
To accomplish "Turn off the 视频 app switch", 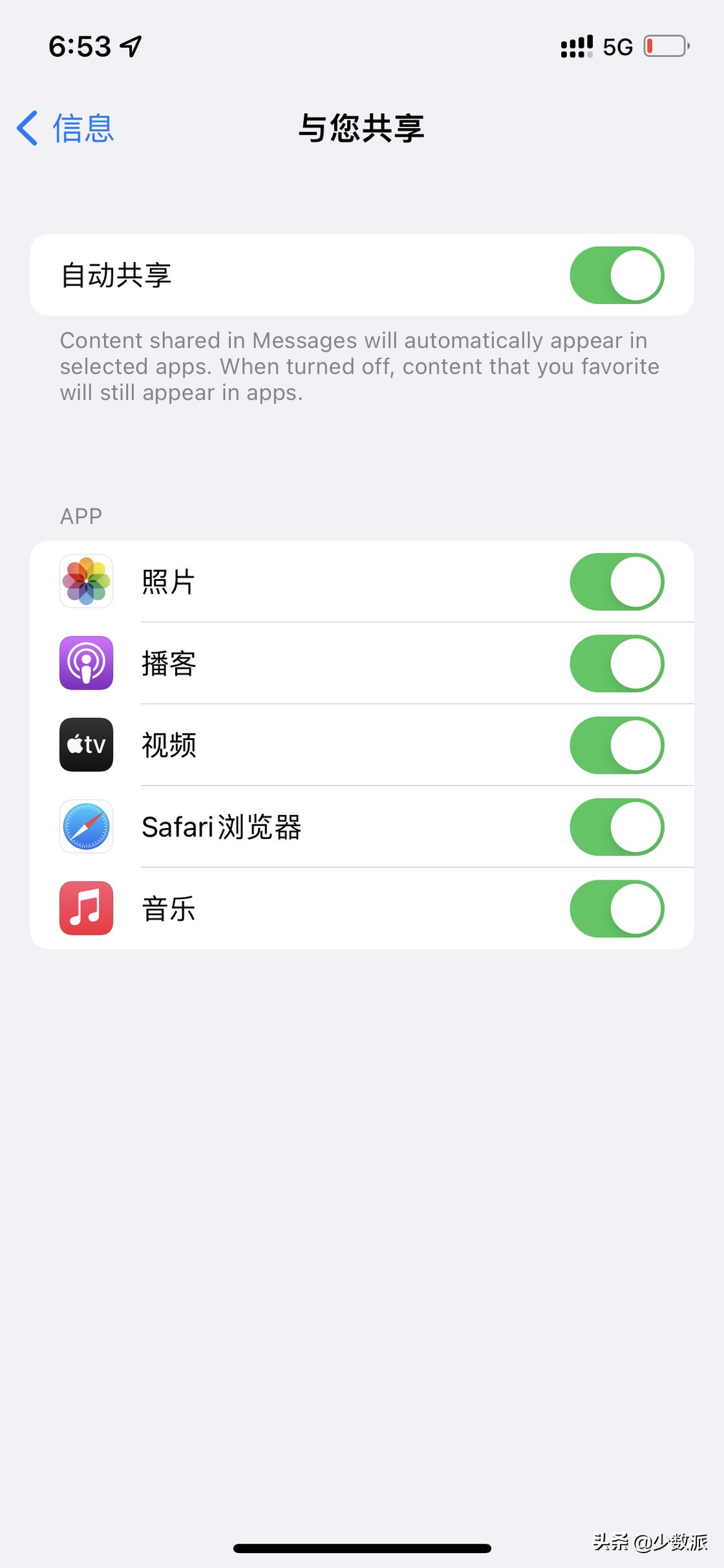I will (x=618, y=745).
